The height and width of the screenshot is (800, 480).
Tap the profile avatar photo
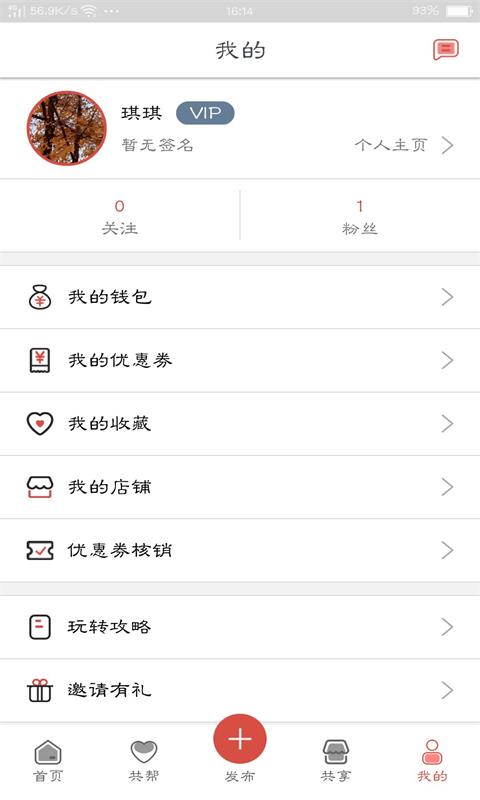pos(67,129)
